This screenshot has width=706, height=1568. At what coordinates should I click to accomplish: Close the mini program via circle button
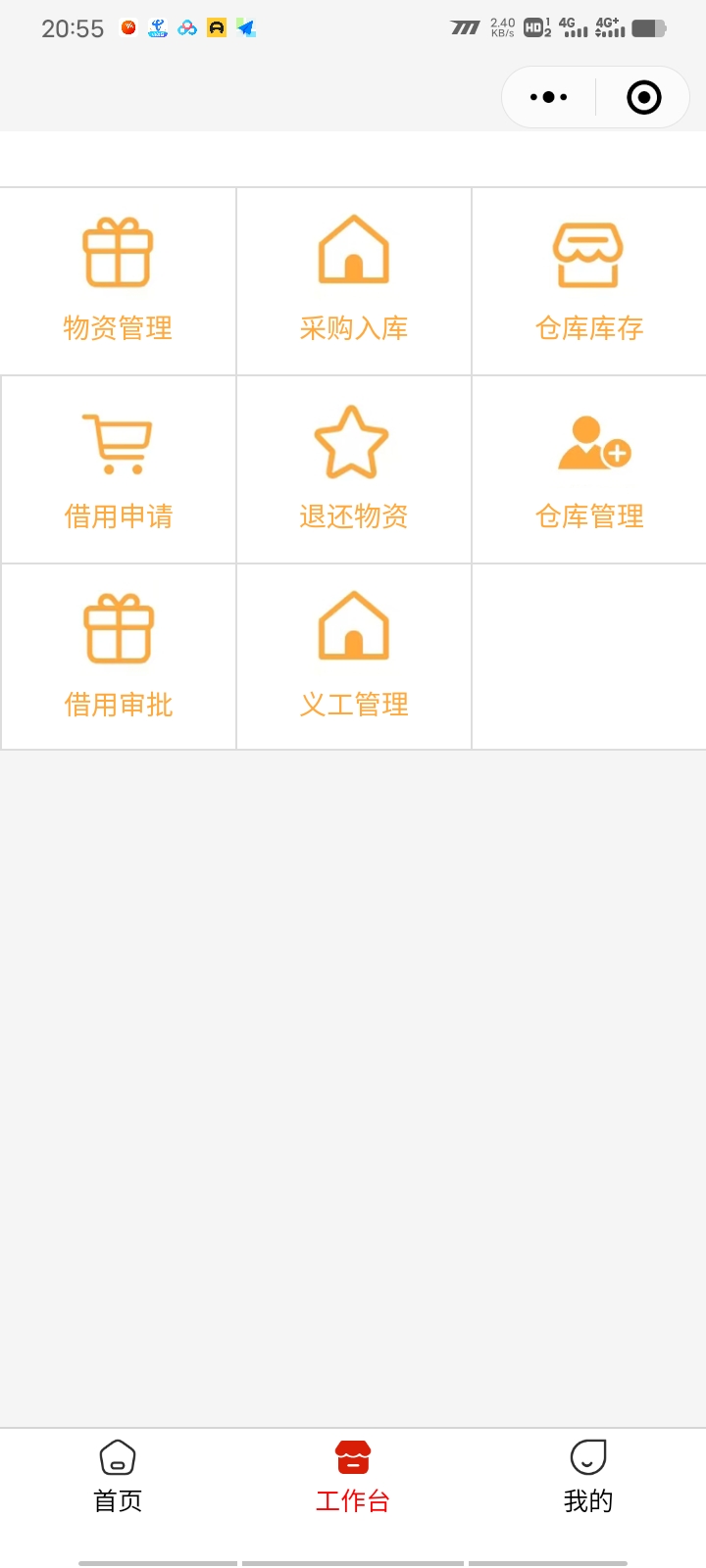click(643, 97)
